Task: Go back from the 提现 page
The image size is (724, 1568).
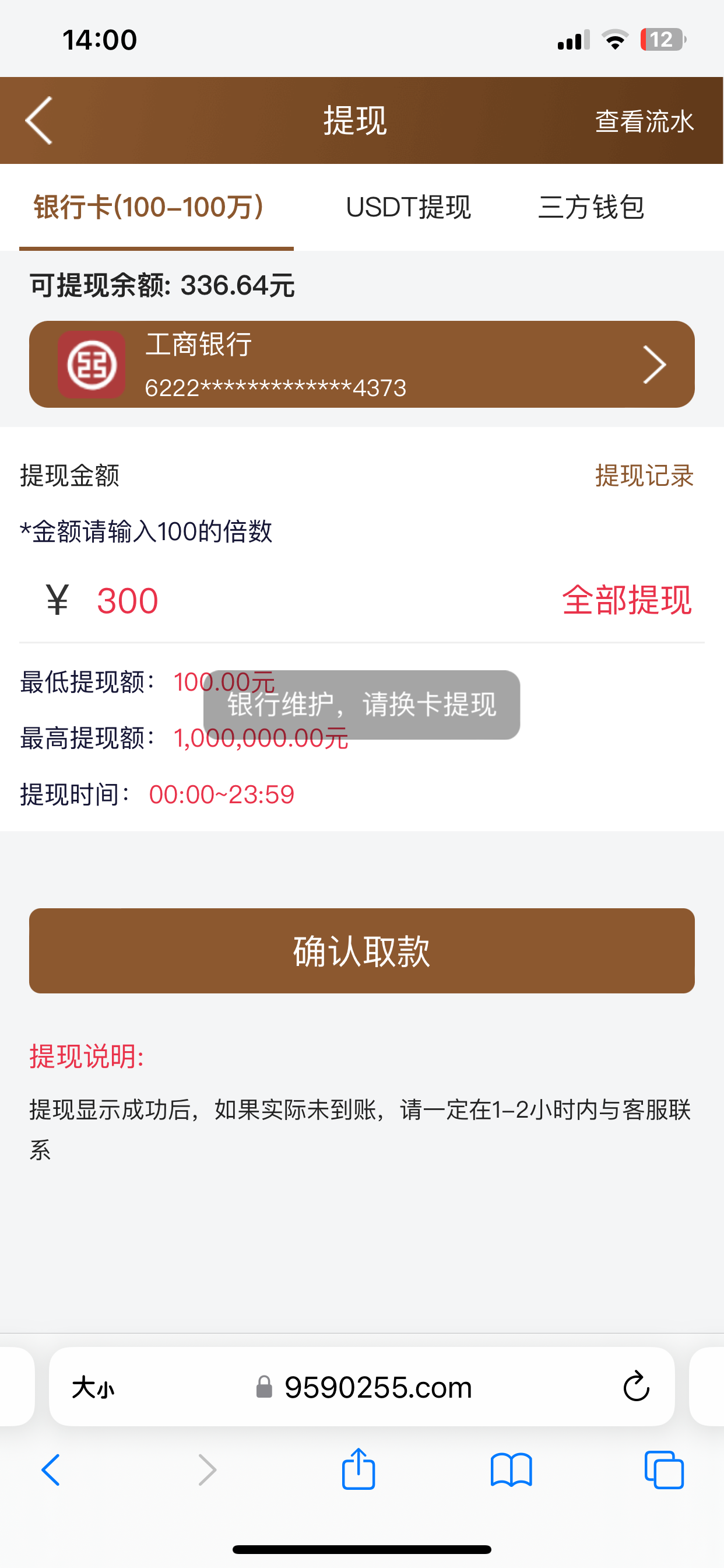Action: pyautogui.click(x=39, y=121)
